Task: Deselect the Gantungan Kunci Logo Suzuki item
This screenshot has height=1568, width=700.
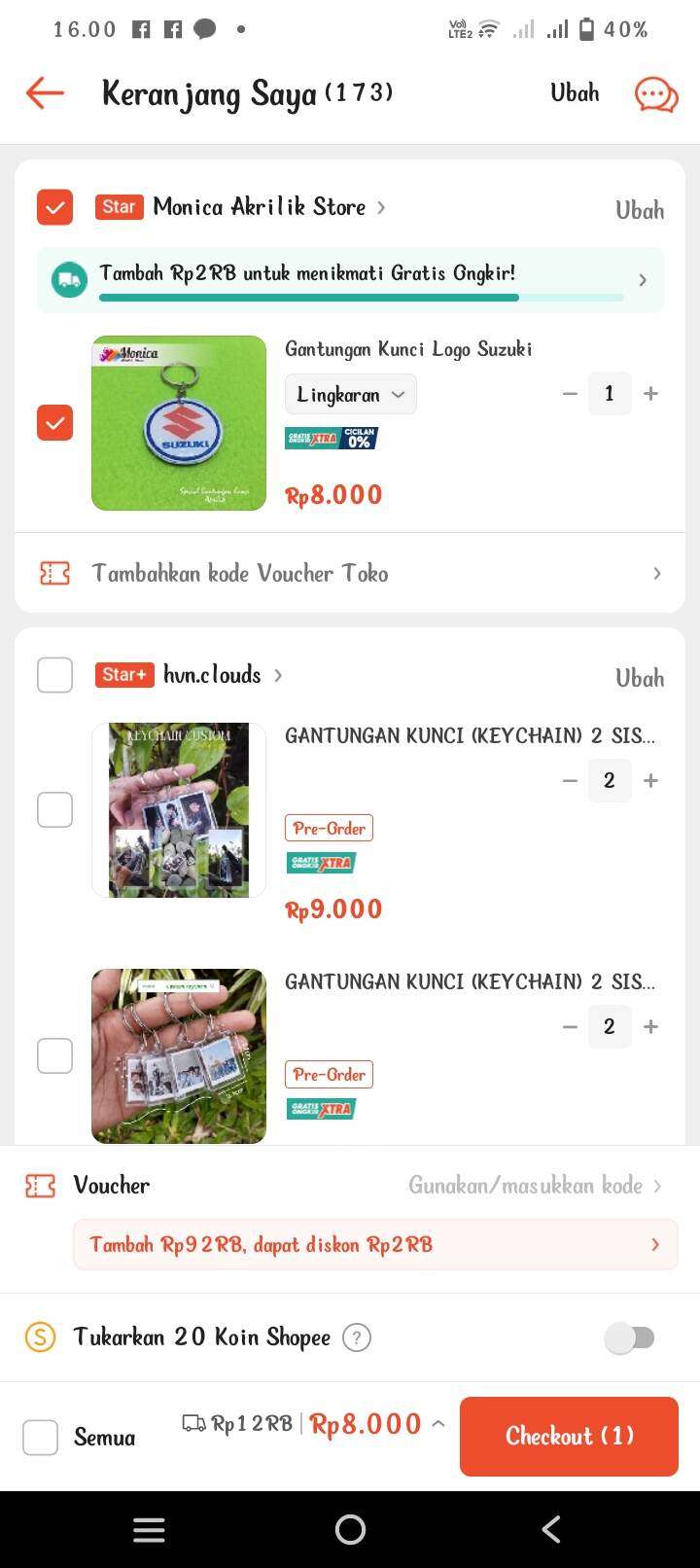Action: tap(54, 423)
